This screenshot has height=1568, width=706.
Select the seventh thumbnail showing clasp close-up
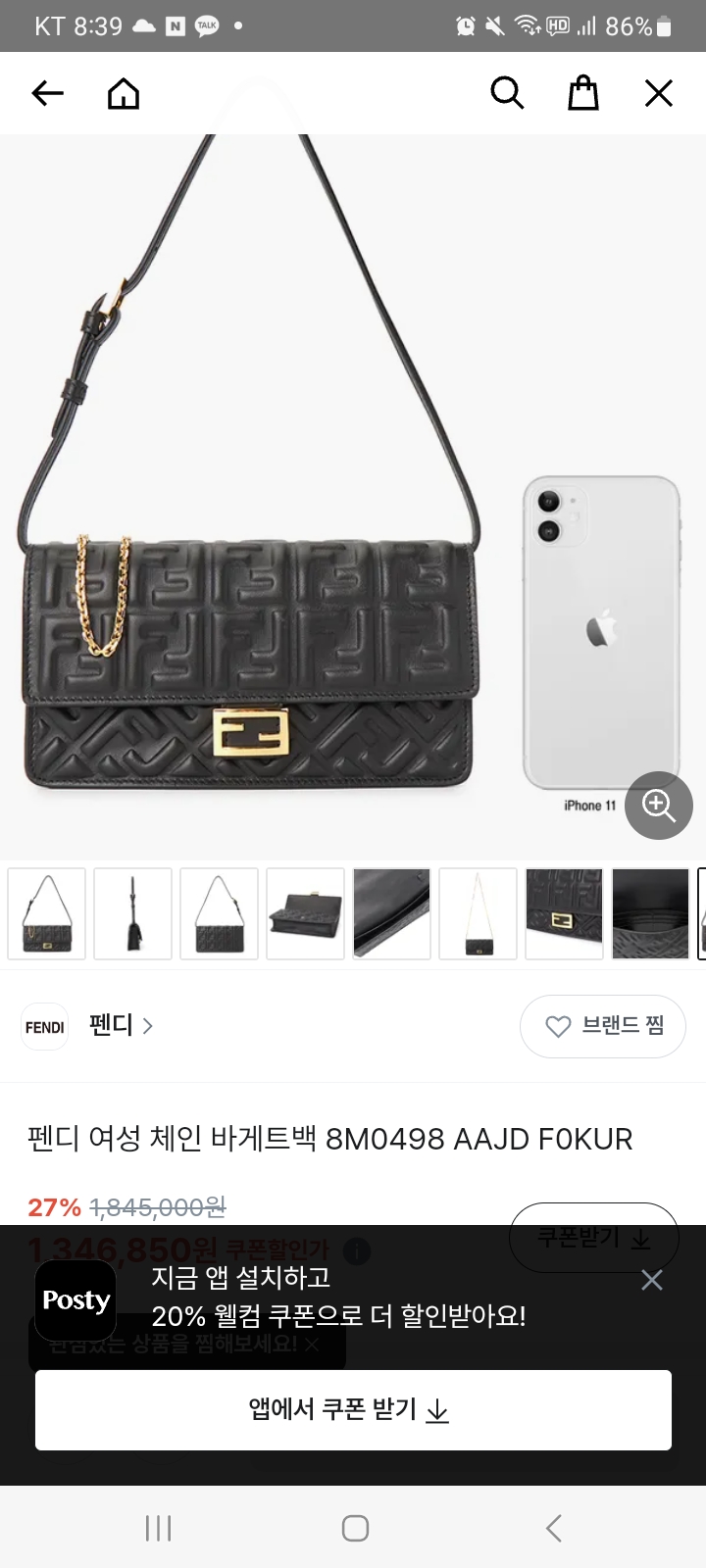(x=565, y=913)
